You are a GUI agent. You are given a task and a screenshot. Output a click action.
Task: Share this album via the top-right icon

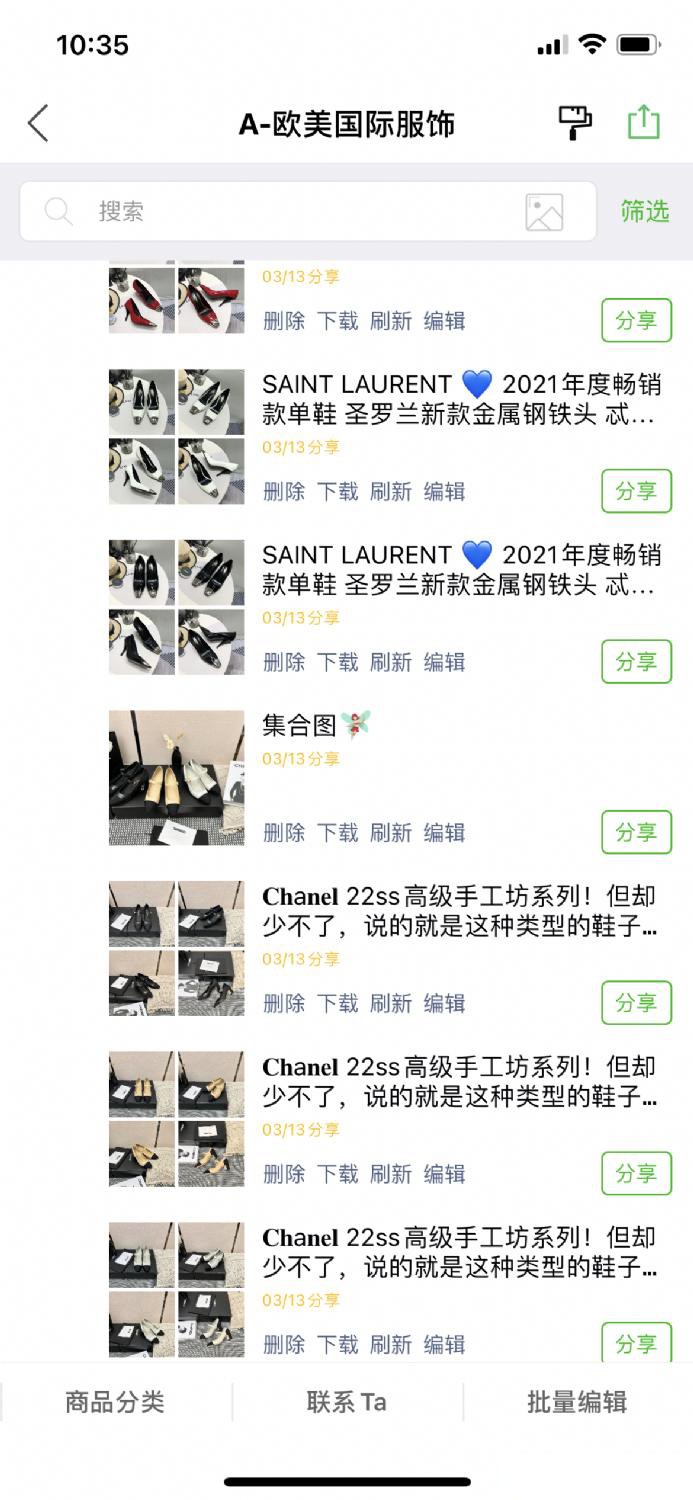click(x=644, y=122)
